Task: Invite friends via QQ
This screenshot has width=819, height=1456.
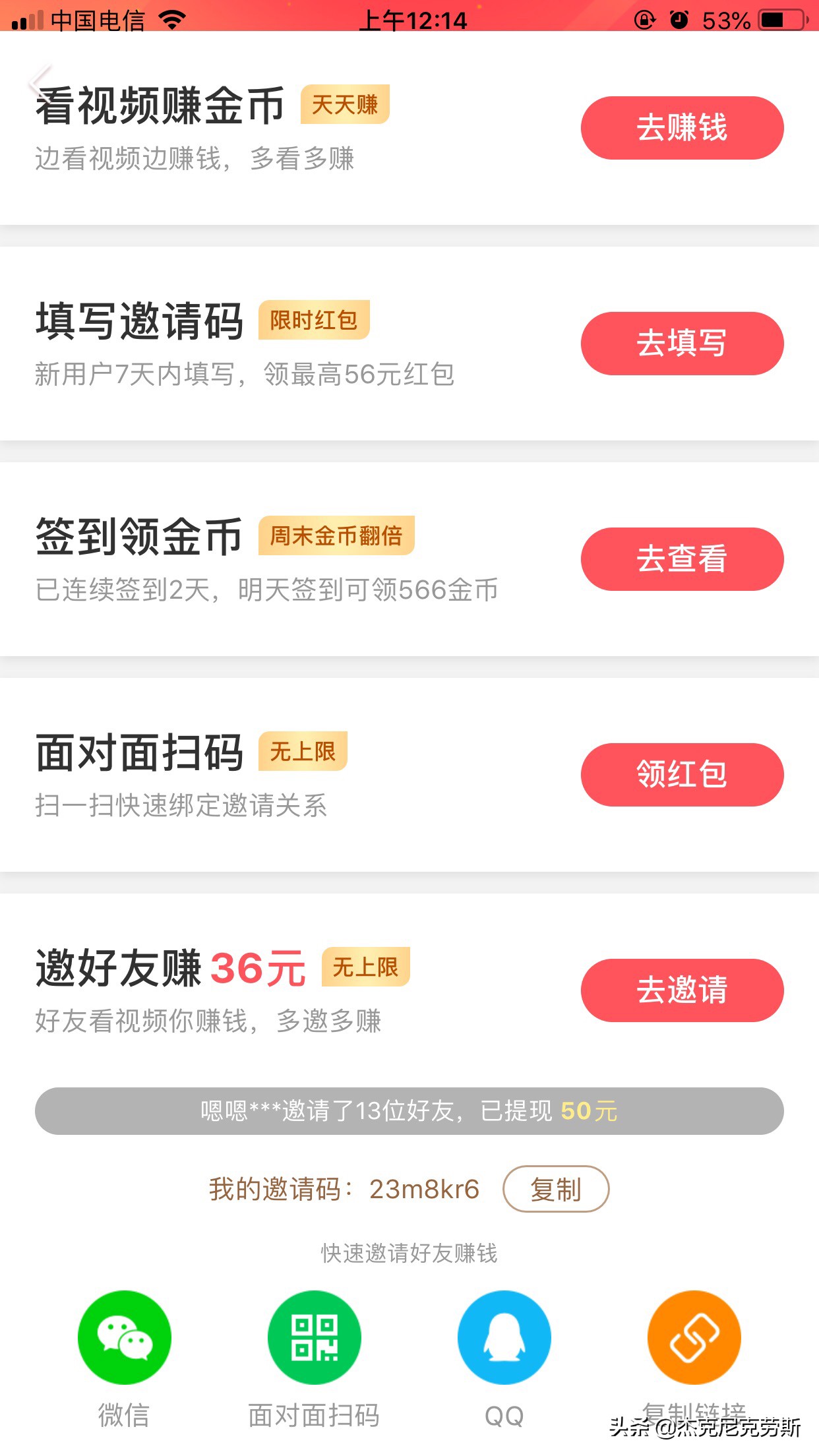Action: pyautogui.click(x=504, y=1337)
